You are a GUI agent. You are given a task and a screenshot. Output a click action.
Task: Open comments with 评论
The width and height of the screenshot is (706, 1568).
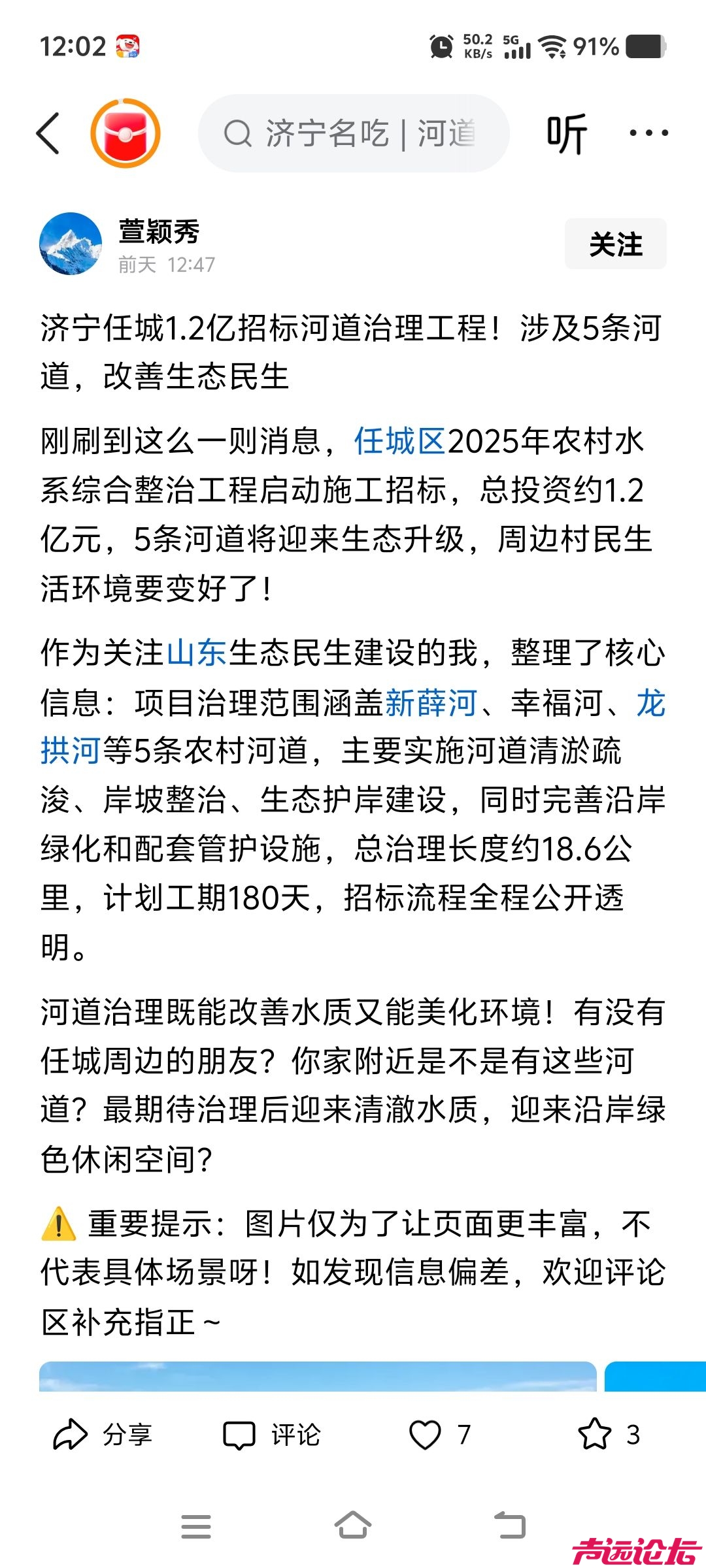point(272,1435)
